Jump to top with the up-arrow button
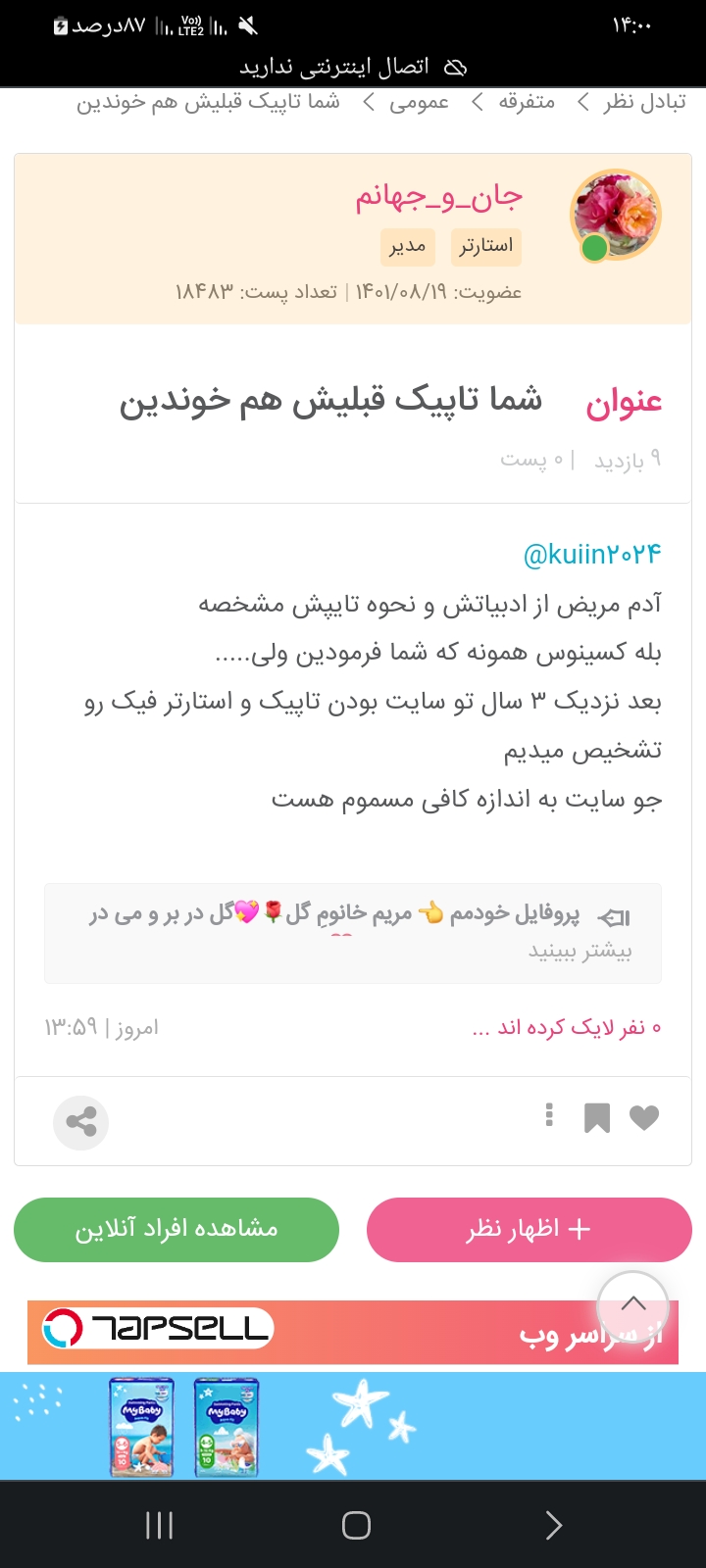 (633, 1306)
